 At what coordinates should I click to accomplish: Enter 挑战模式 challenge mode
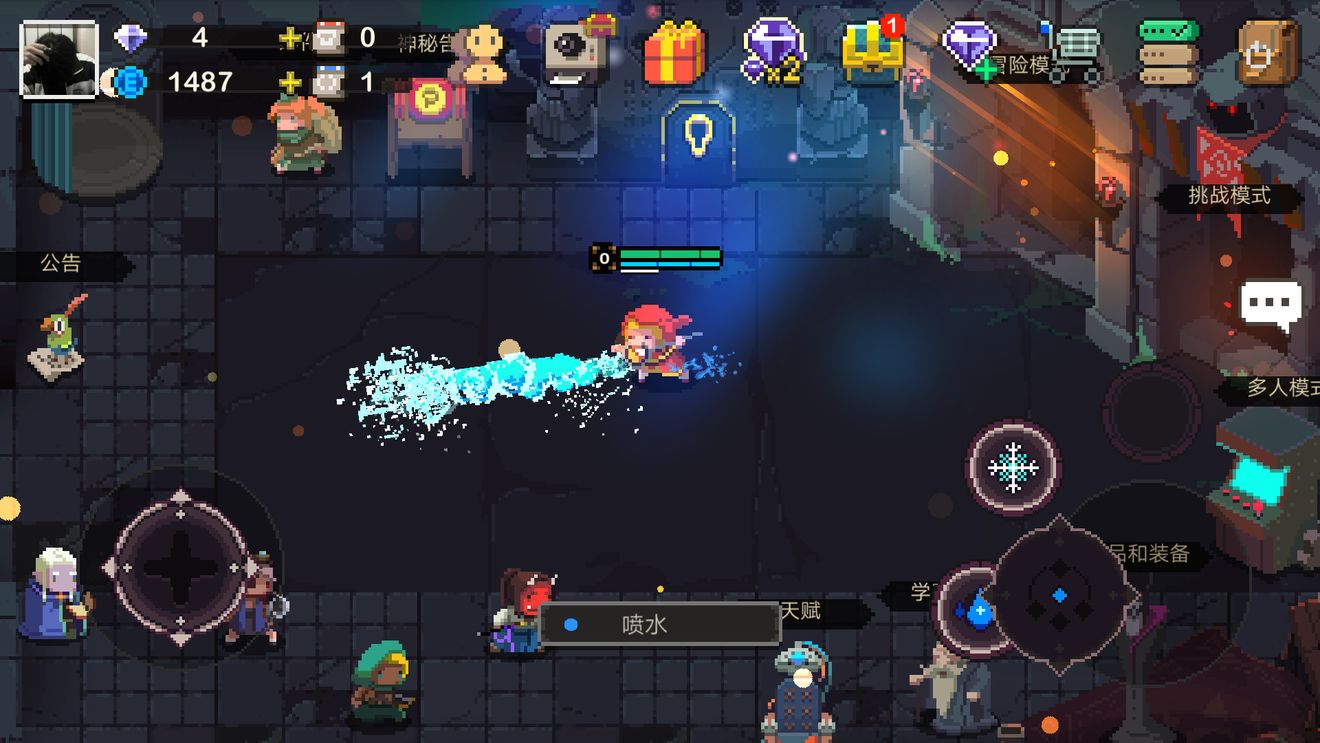pos(1229,196)
